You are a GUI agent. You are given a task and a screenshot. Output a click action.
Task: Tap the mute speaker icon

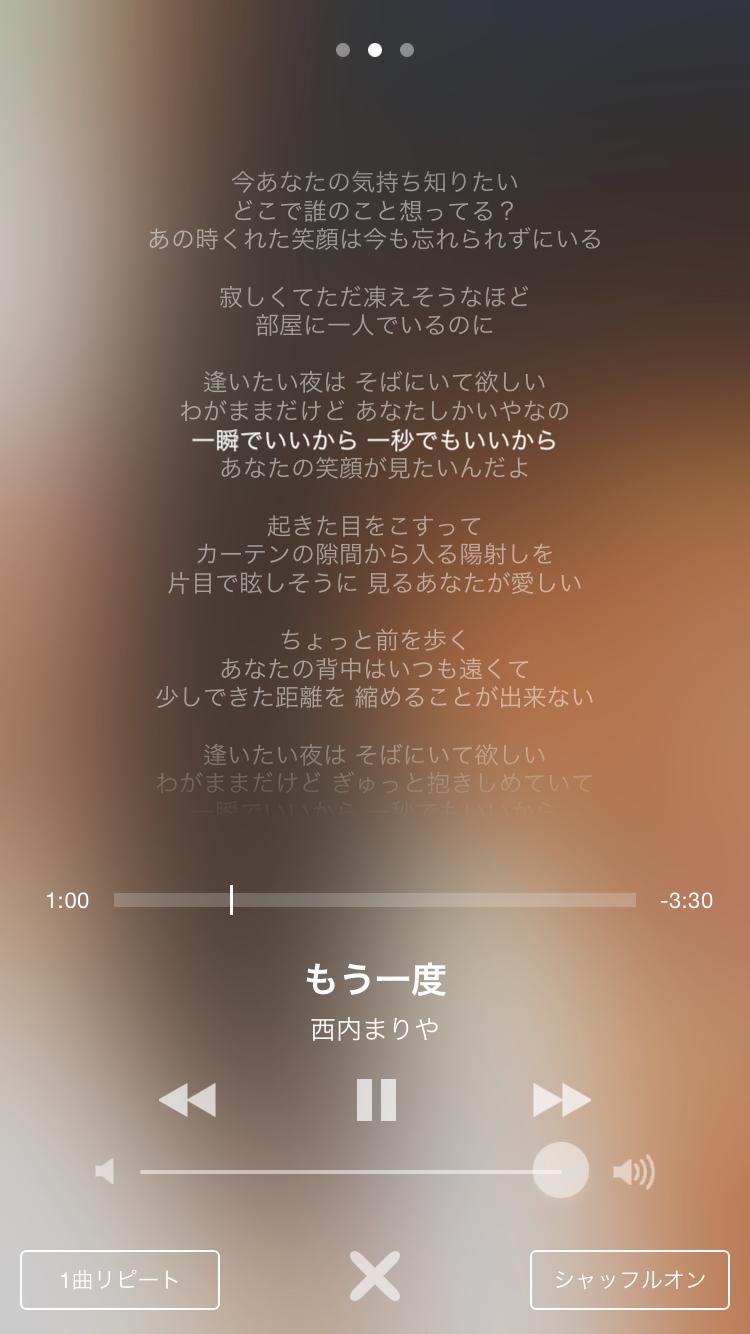click(x=104, y=1169)
